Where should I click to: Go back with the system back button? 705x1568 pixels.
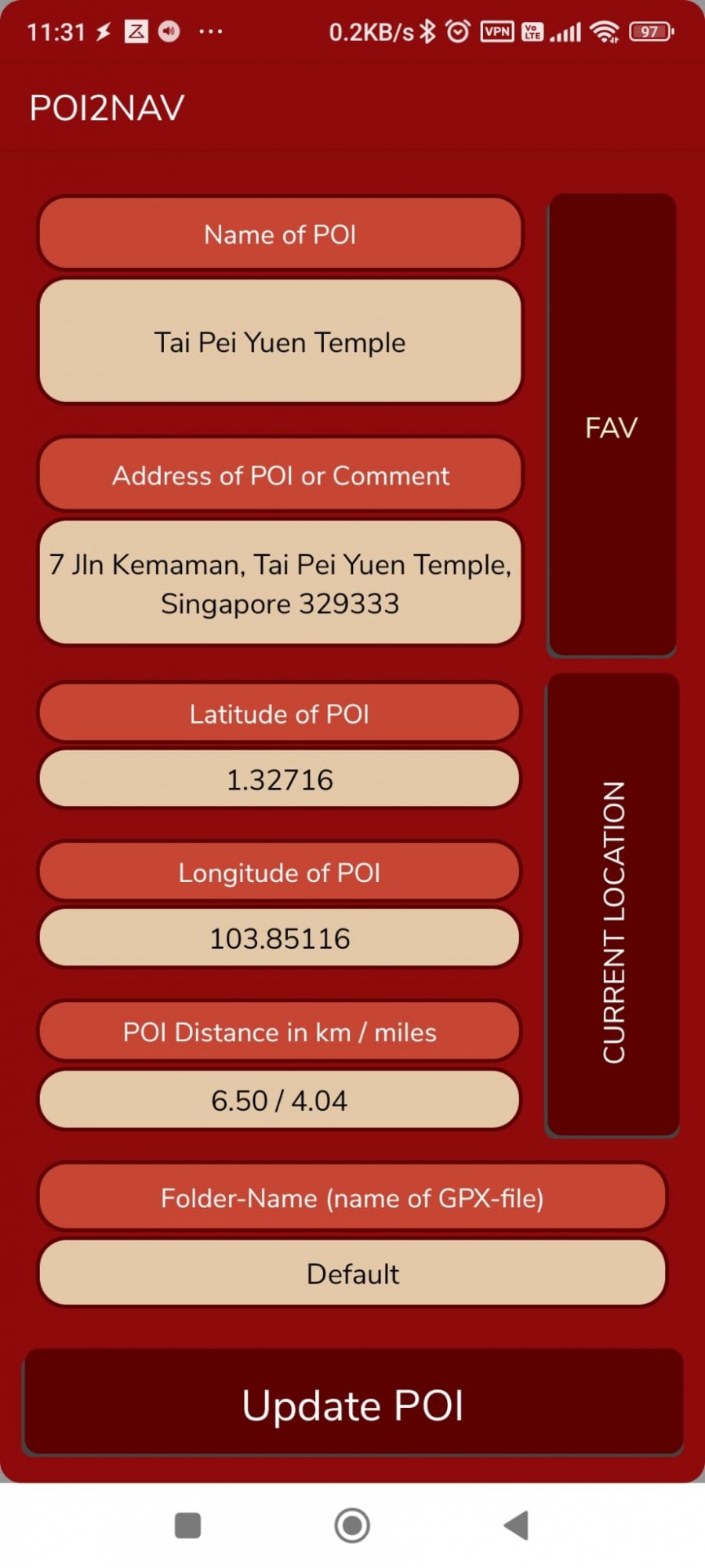(516, 1526)
